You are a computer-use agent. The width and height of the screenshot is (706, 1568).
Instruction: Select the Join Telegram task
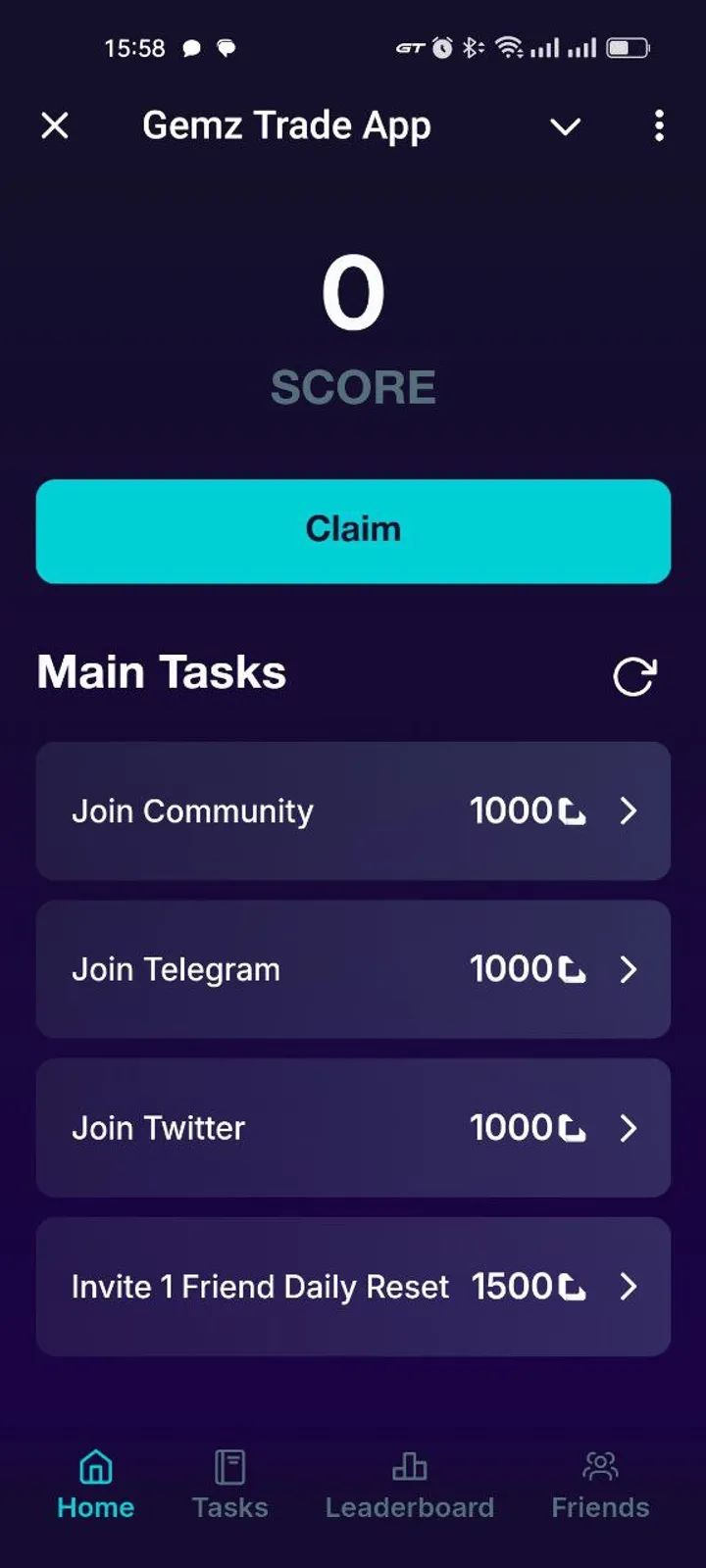point(353,969)
